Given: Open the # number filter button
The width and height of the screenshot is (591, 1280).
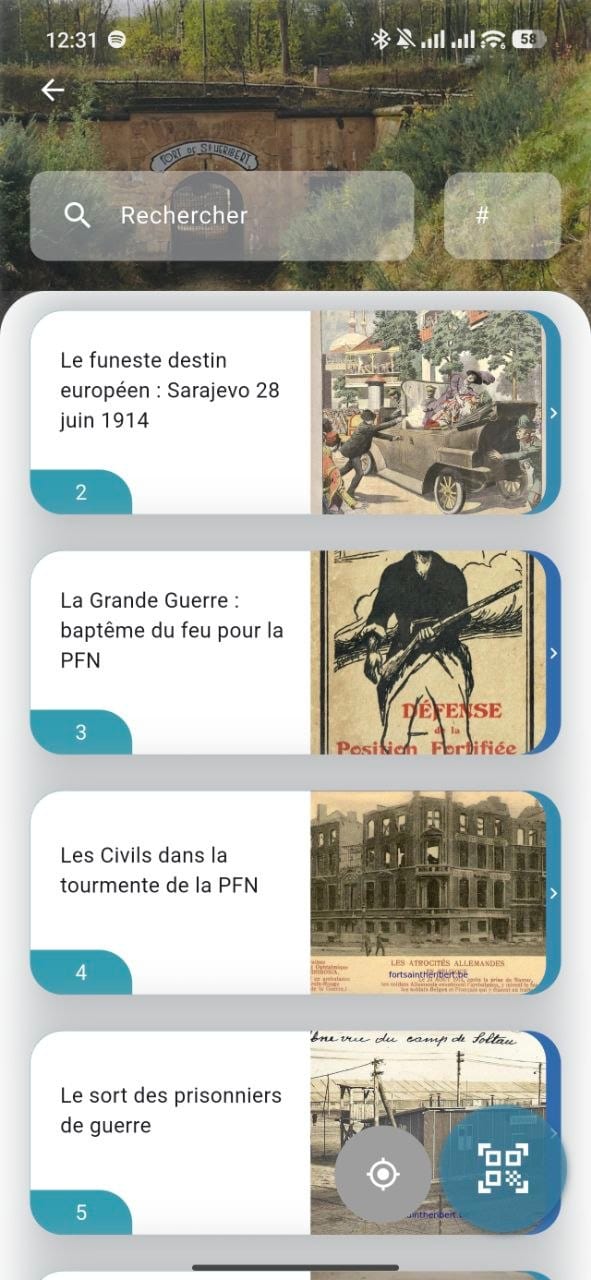Looking at the screenshot, I should click(x=502, y=216).
